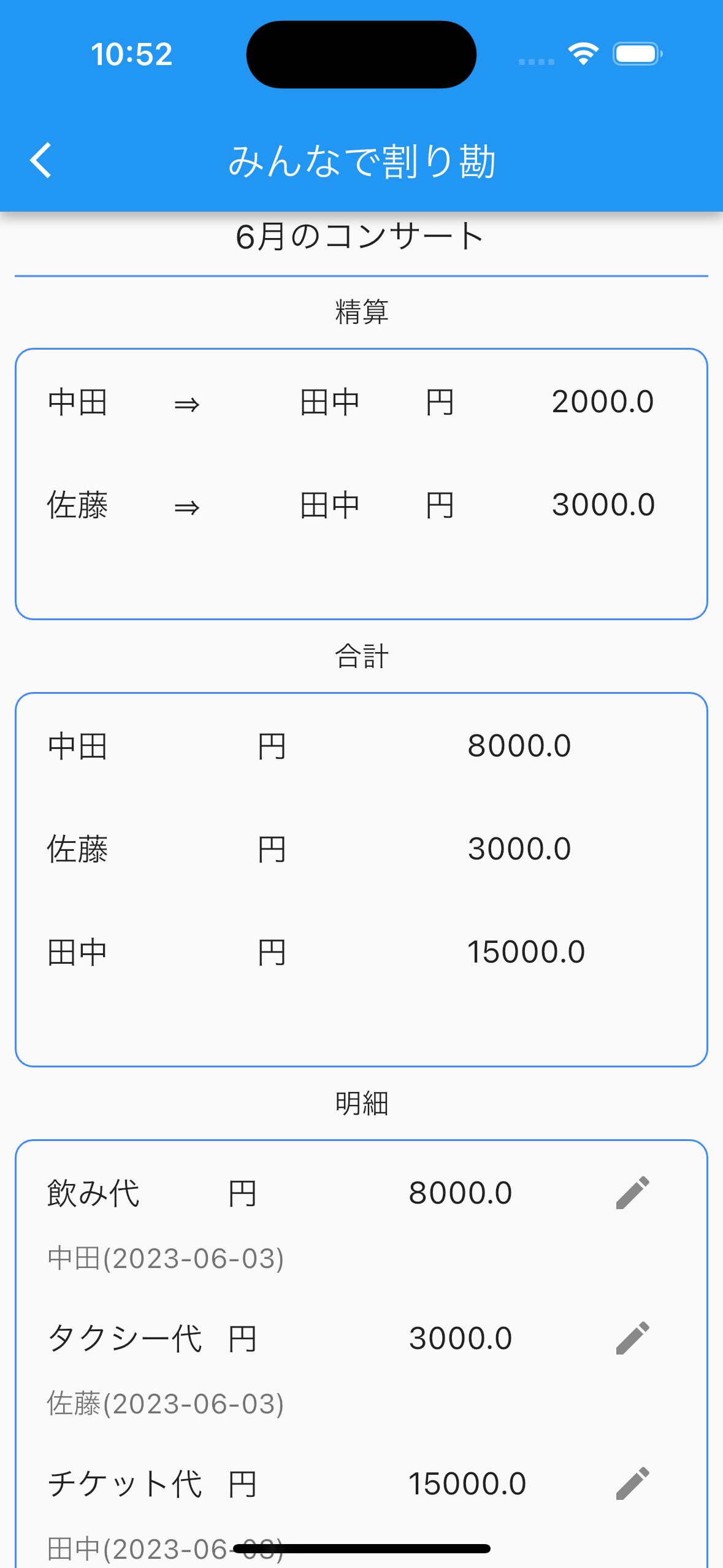Tap the 6月のコンサート event title
Screen dimensions: 723x1568
[361, 237]
